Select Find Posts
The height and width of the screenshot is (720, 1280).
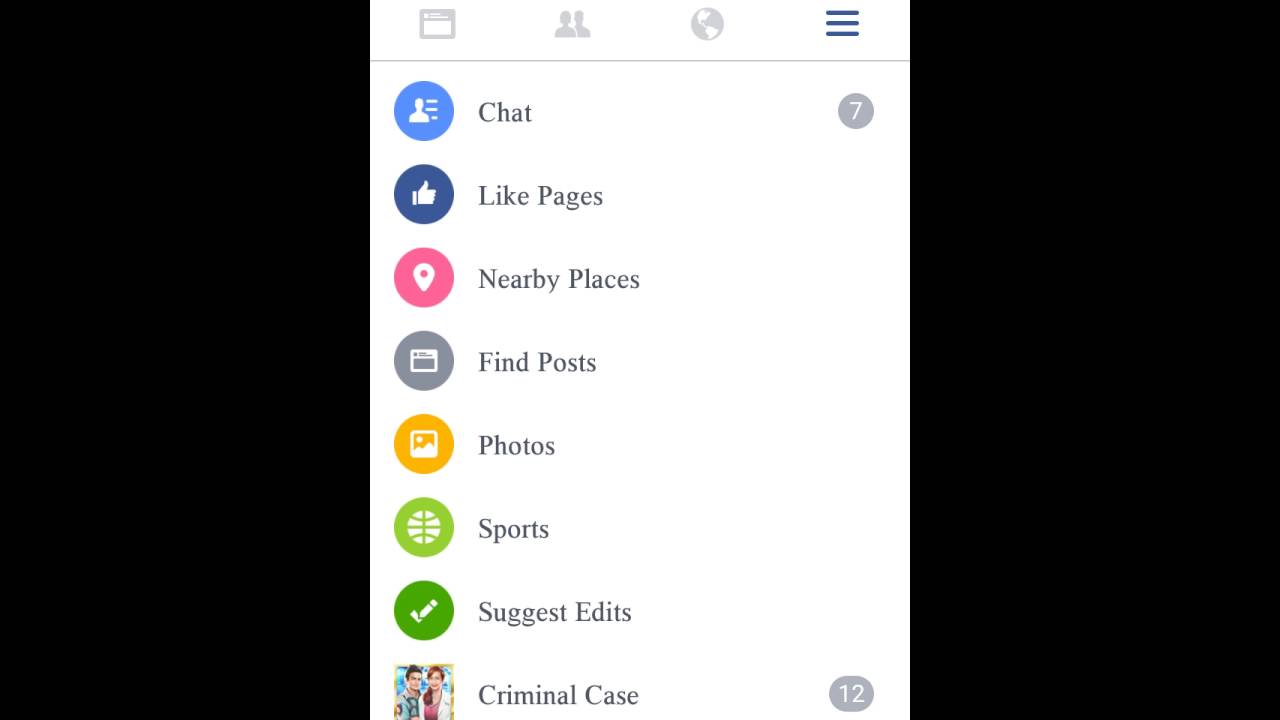[x=640, y=361]
